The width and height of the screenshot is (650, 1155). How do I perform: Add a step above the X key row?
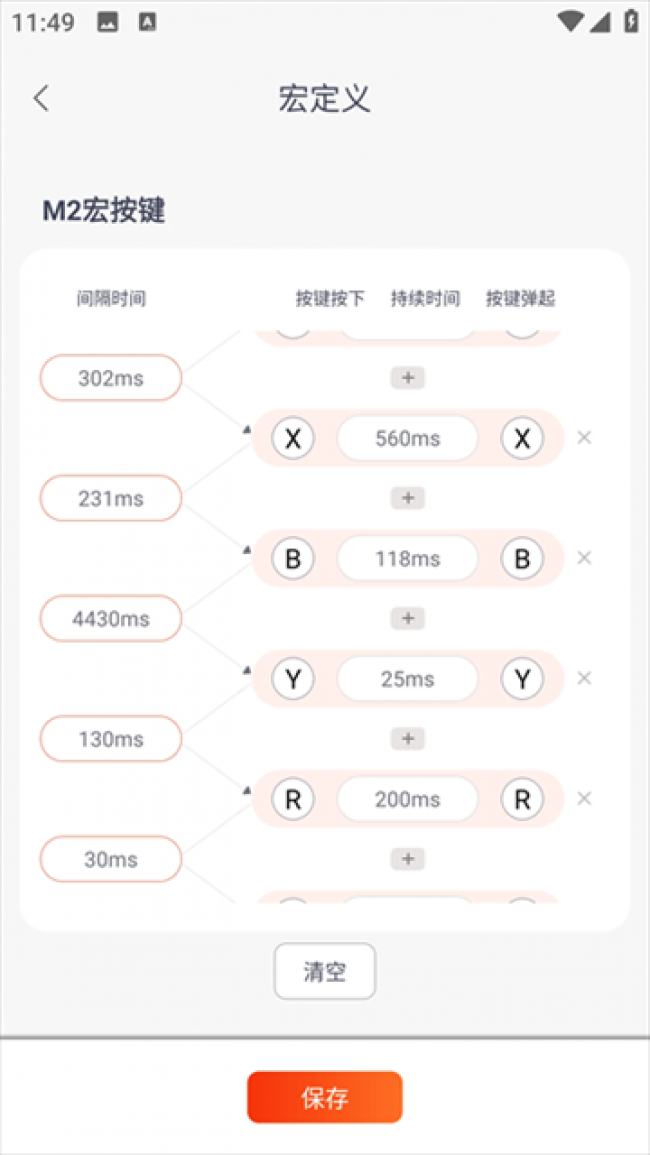coord(407,378)
